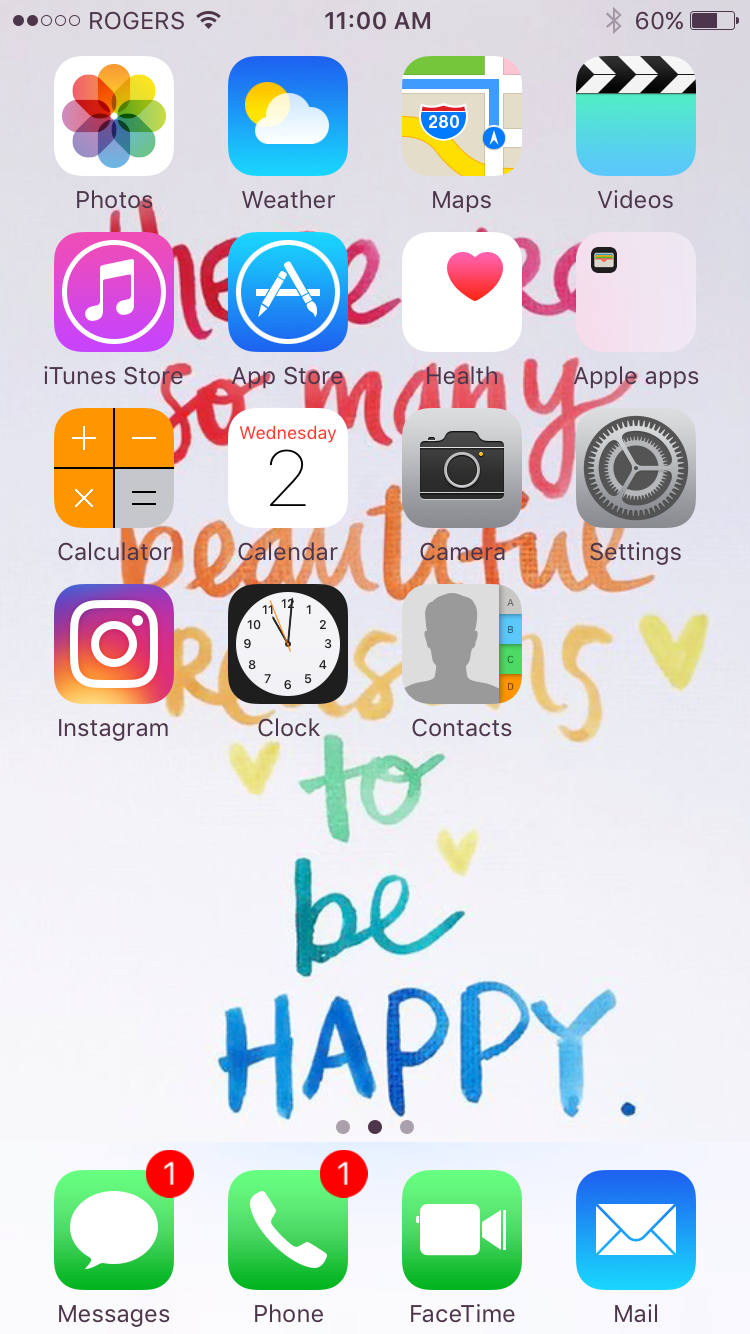The image size is (750, 1334).
Task: Open Maps
Action: tap(462, 116)
